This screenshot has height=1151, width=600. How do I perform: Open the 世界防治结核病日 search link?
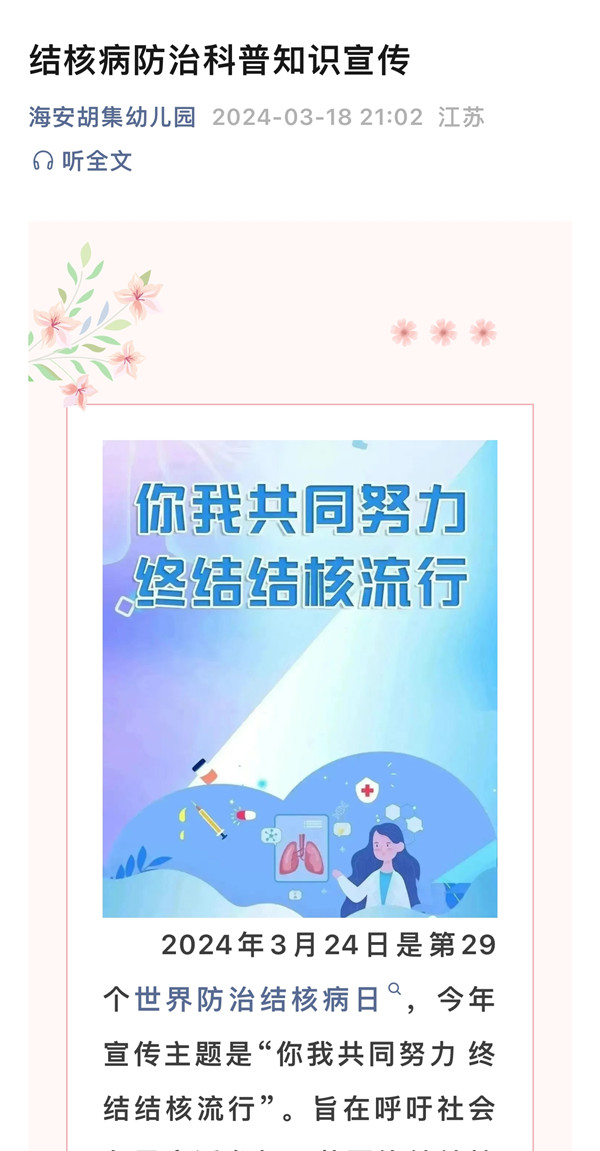coord(258,998)
